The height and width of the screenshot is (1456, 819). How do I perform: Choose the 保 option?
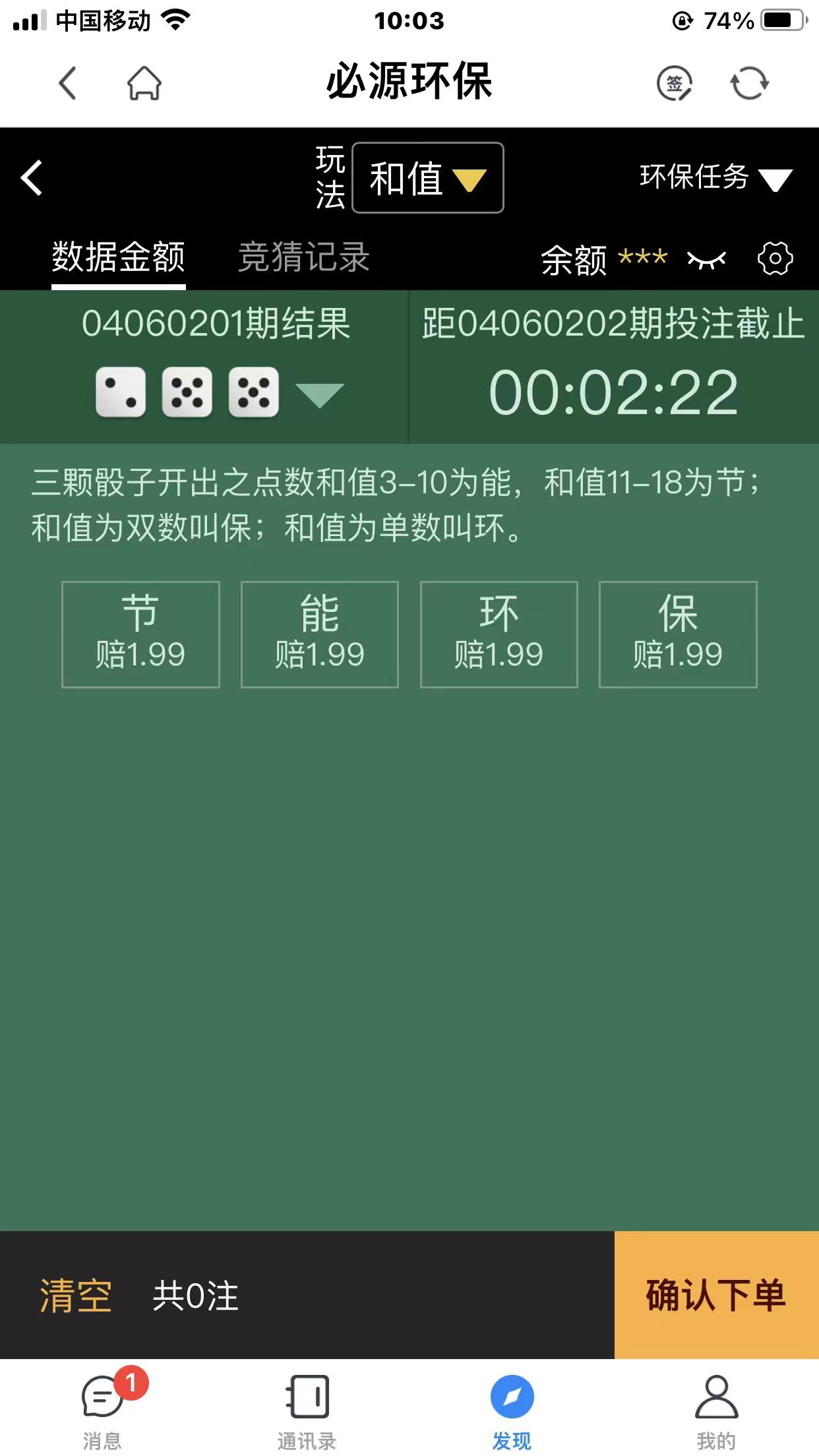[678, 634]
